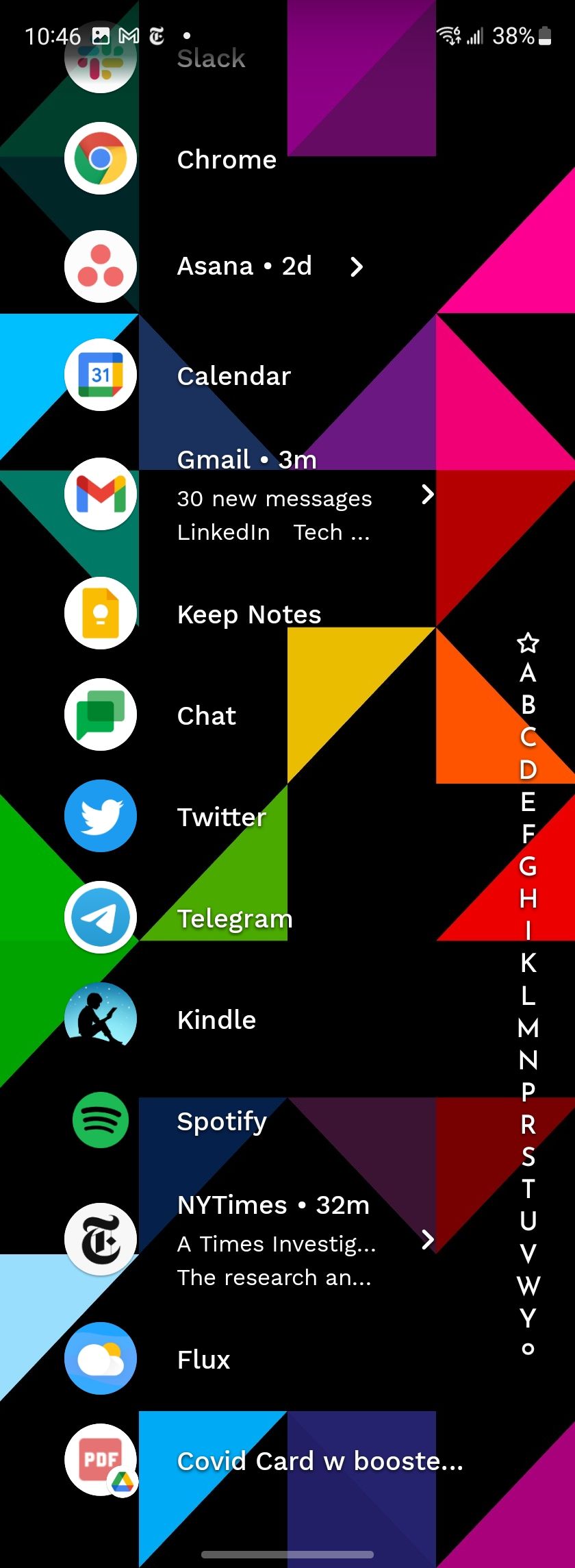The width and height of the screenshot is (575, 1568).
Task: Open the Spotify icon
Action: tap(100, 1119)
